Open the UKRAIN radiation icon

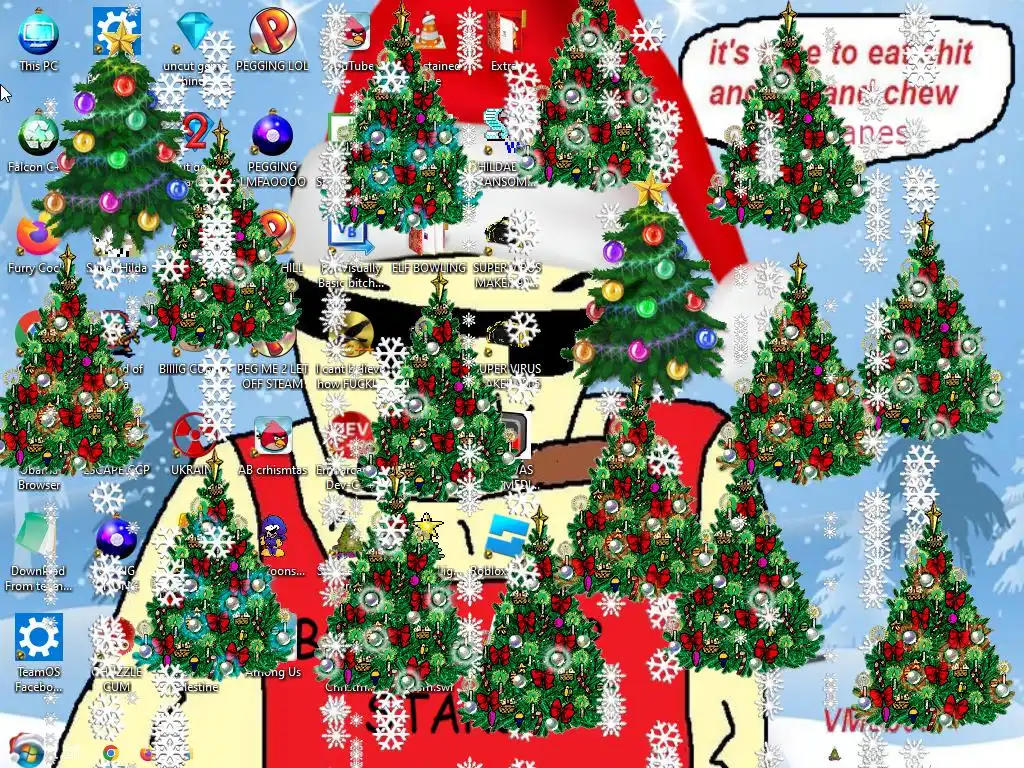[x=193, y=437]
